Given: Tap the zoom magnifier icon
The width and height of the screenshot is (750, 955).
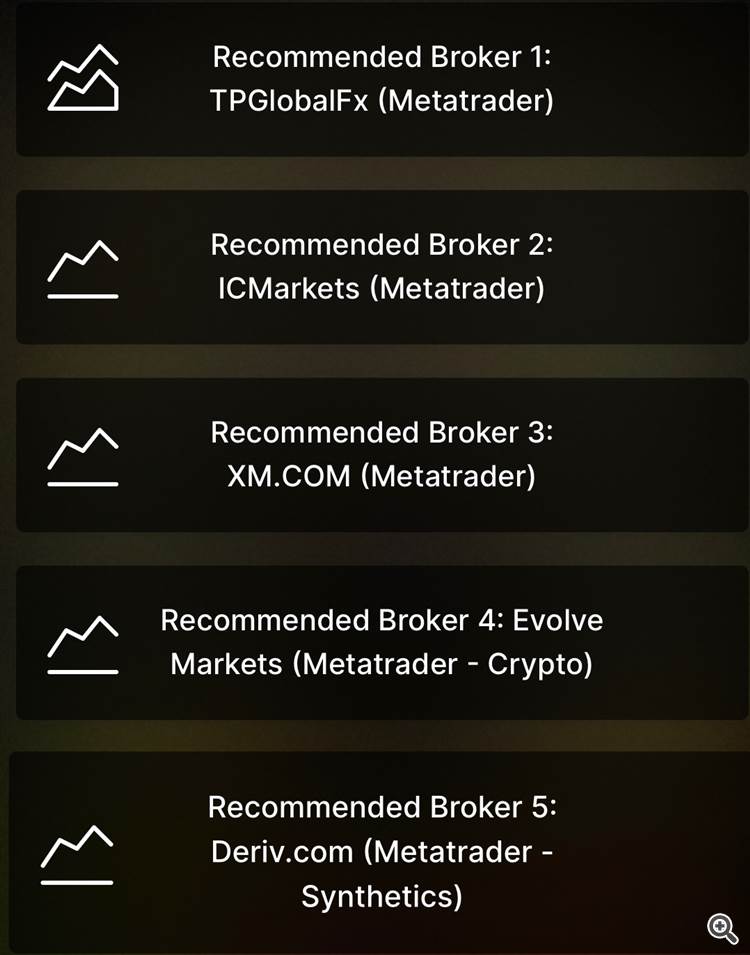Looking at the screenshot, I should 722,928.
